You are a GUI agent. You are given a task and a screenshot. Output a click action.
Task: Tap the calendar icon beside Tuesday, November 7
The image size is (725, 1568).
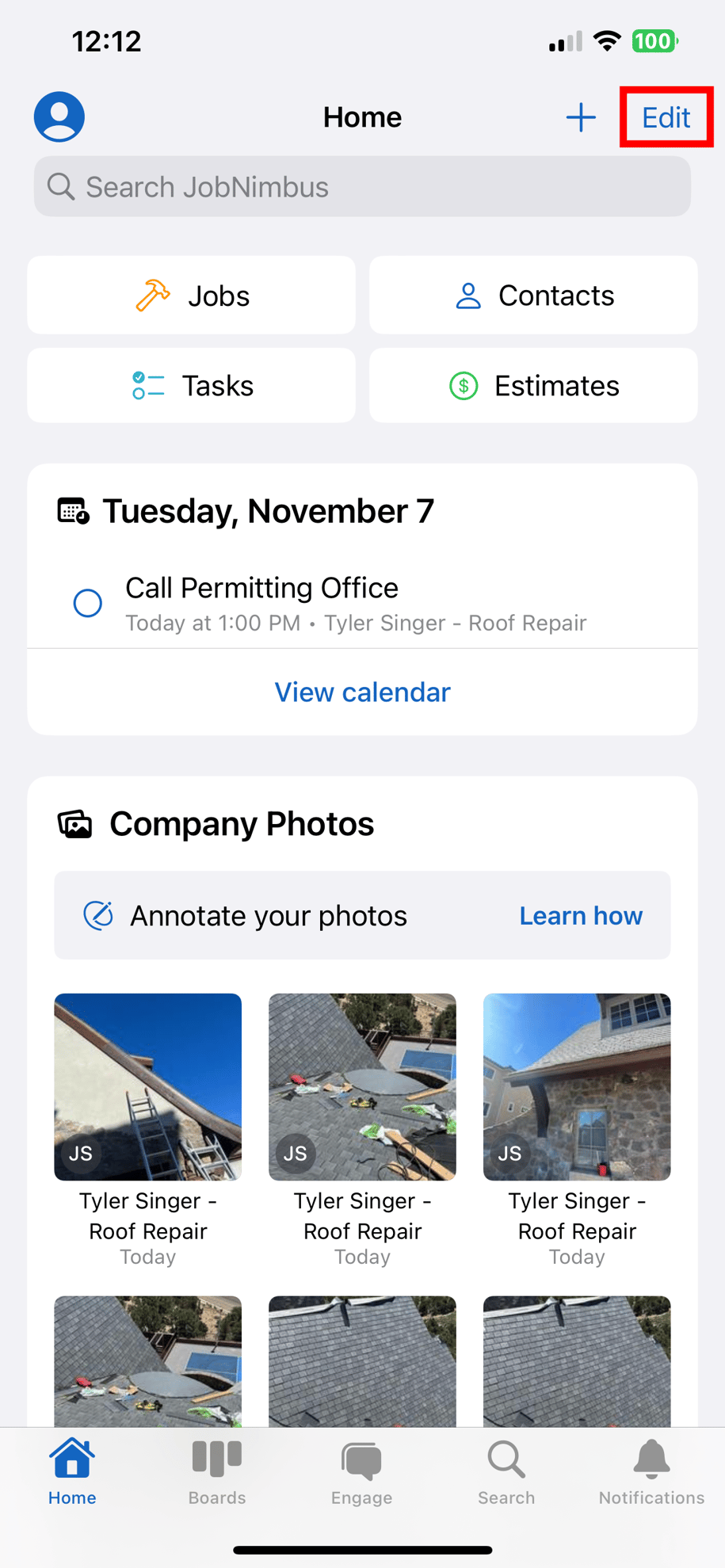(x=75, y=510)
